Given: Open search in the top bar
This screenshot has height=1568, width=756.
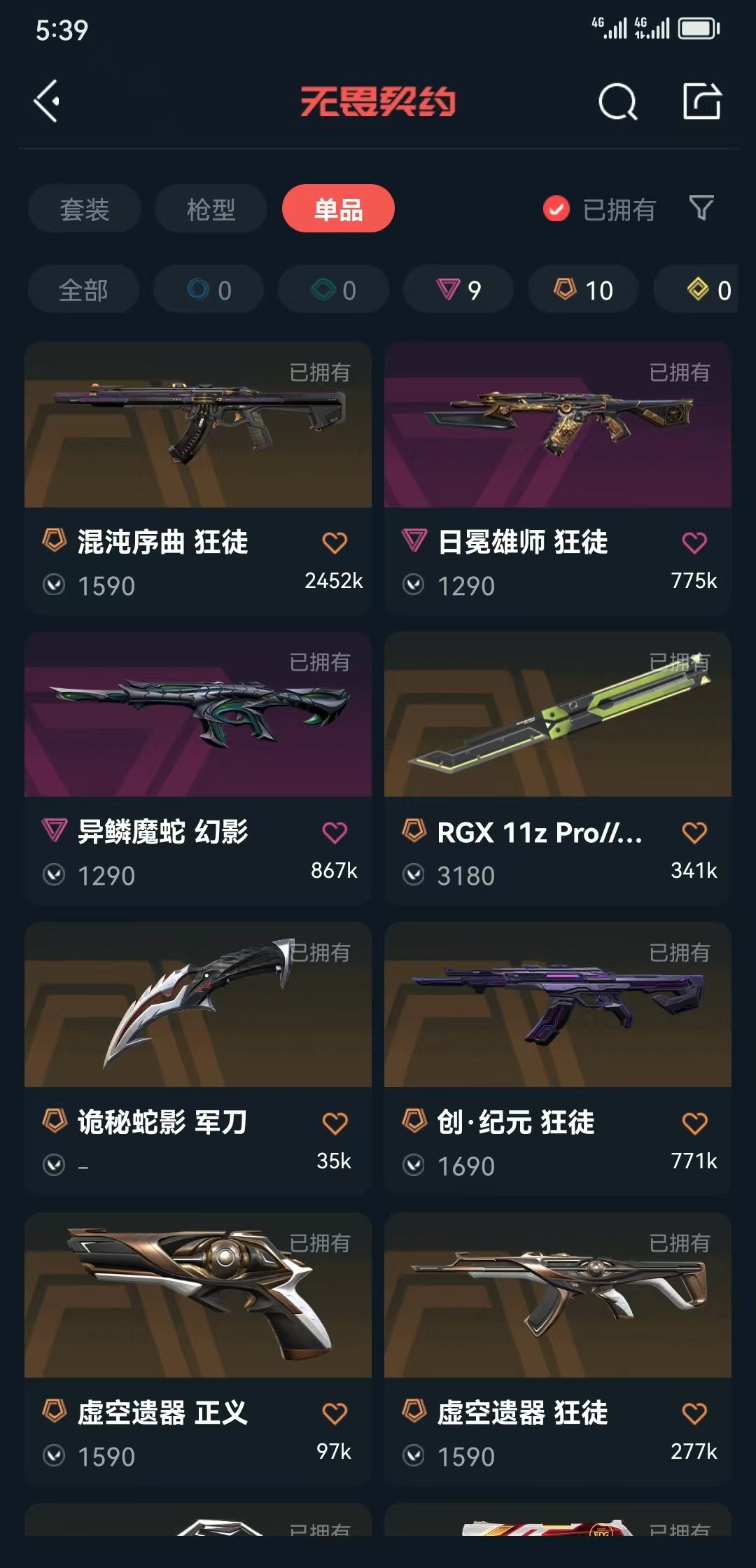Looking at the screenshot, I should tap(617, 102).
